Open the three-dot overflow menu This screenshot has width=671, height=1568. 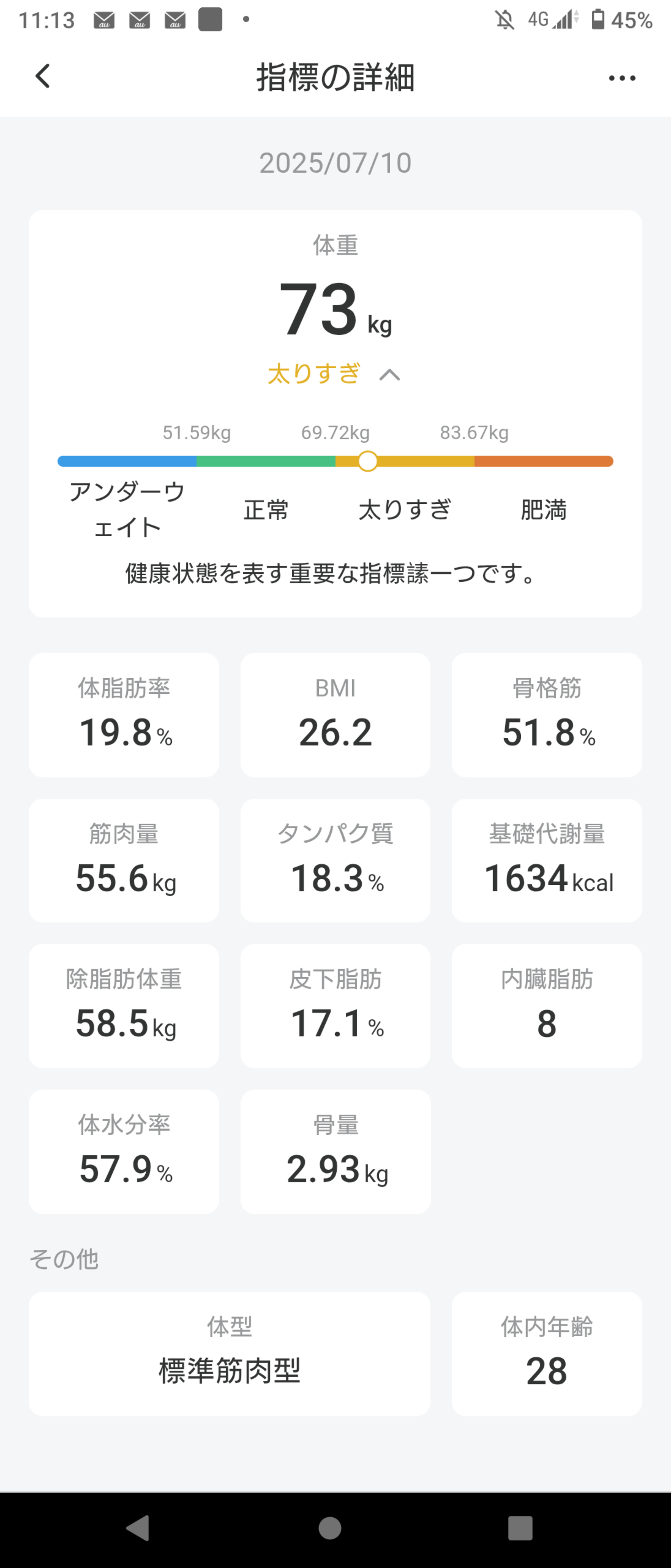coord(622,78)
